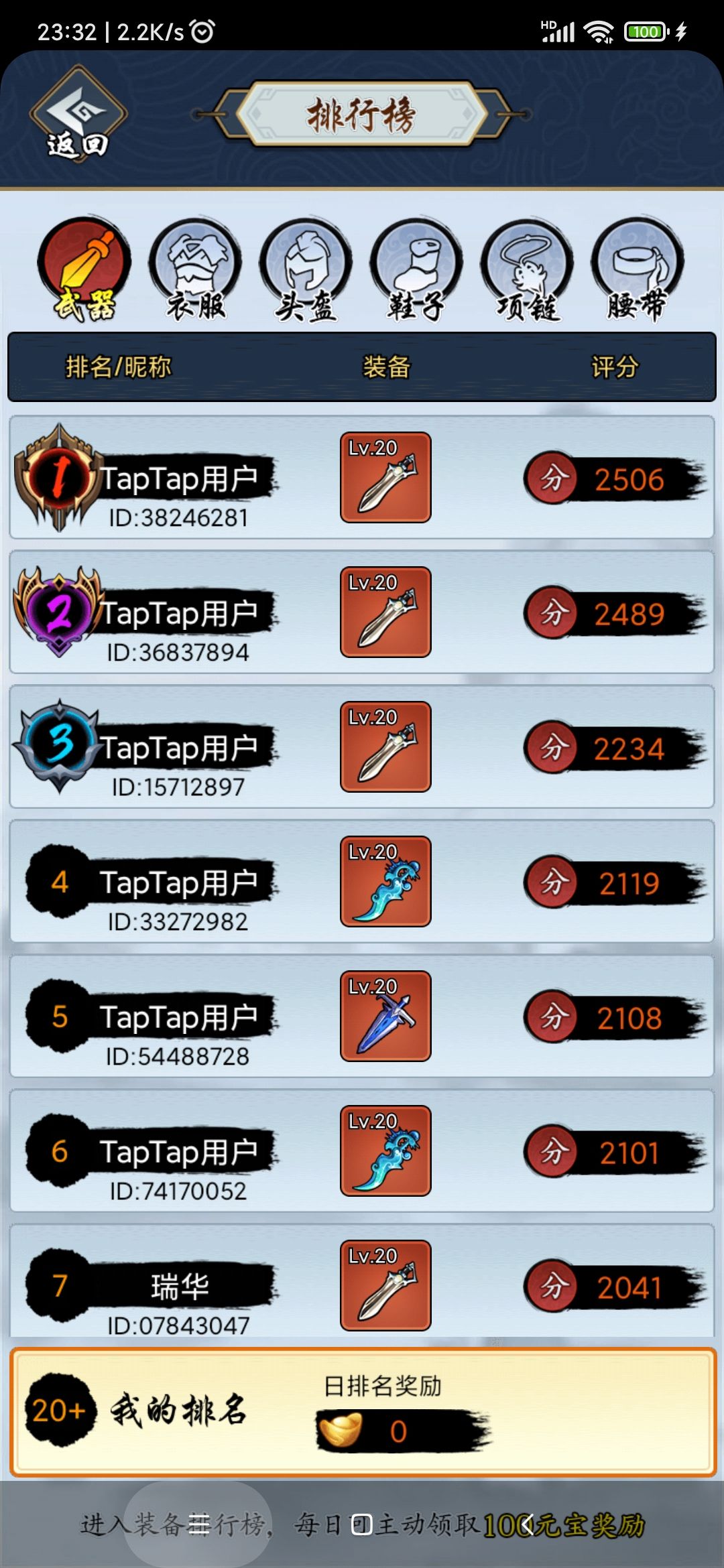View rank 1 player's Lv.20 weapon
The height and width of the screenshot is (1568, 724).
pyautogui.click(x=385, y=477)
